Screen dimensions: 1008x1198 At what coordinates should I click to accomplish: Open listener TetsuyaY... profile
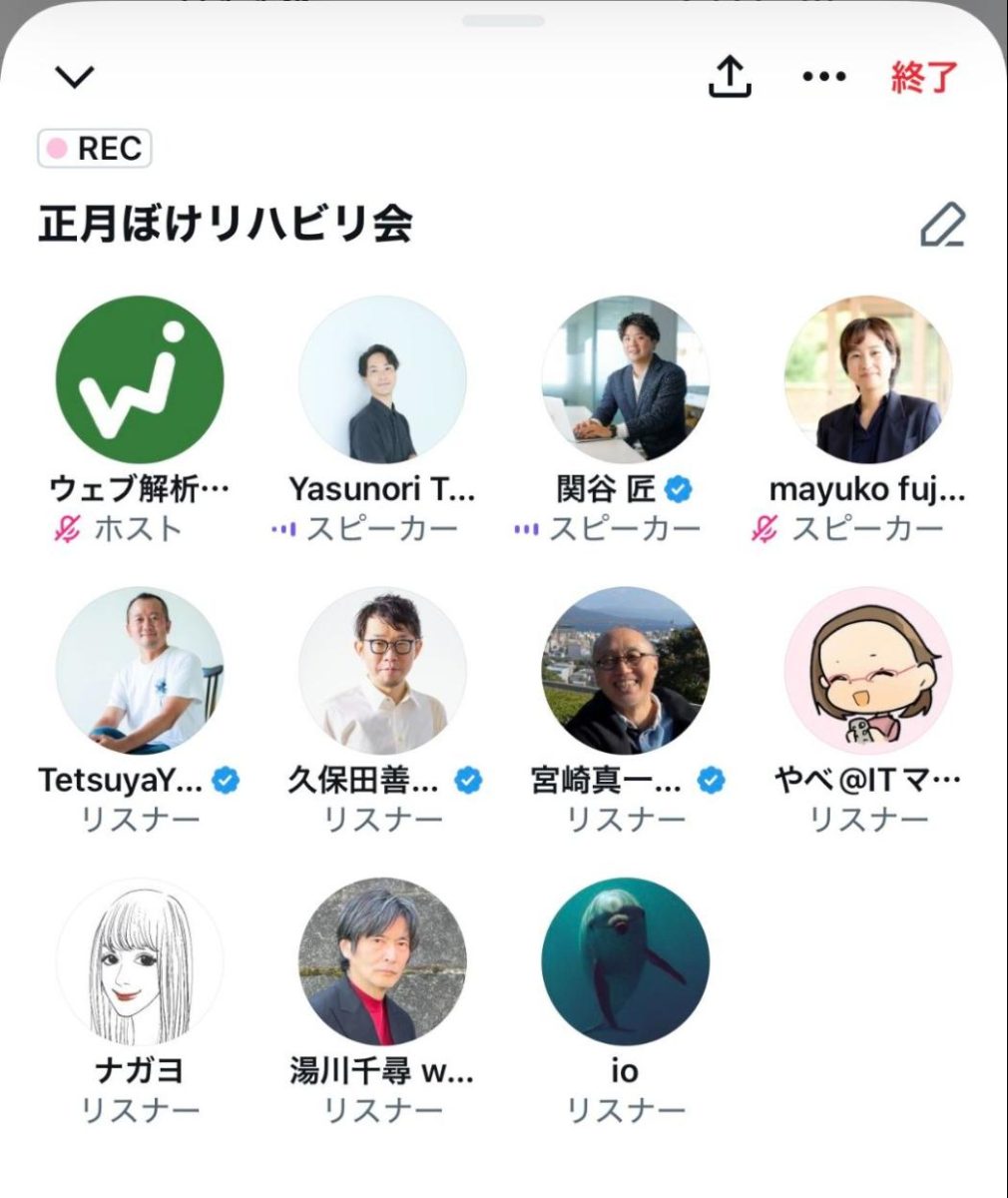[140, 671]
